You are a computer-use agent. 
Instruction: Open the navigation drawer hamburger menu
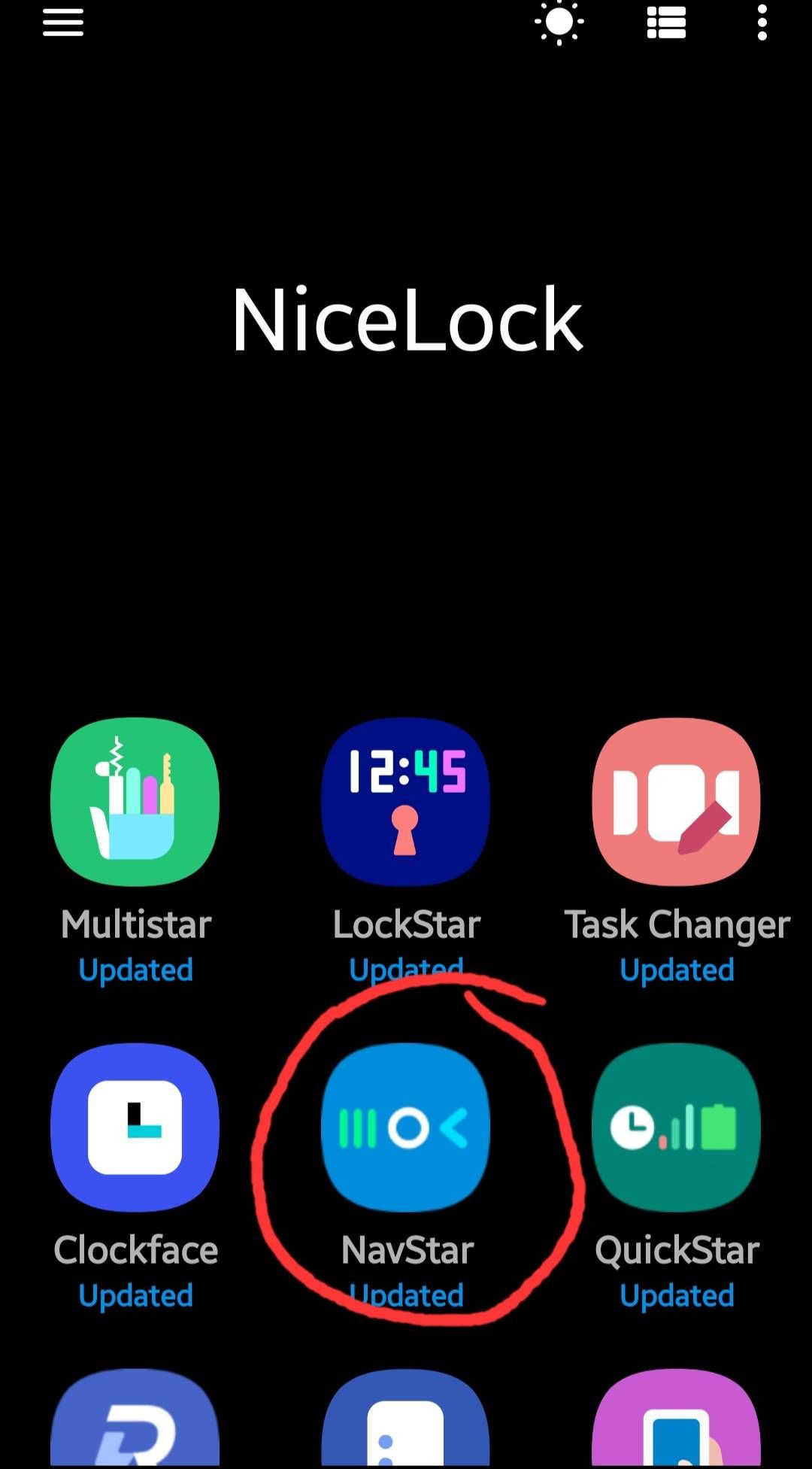click(x=62, y=23)
